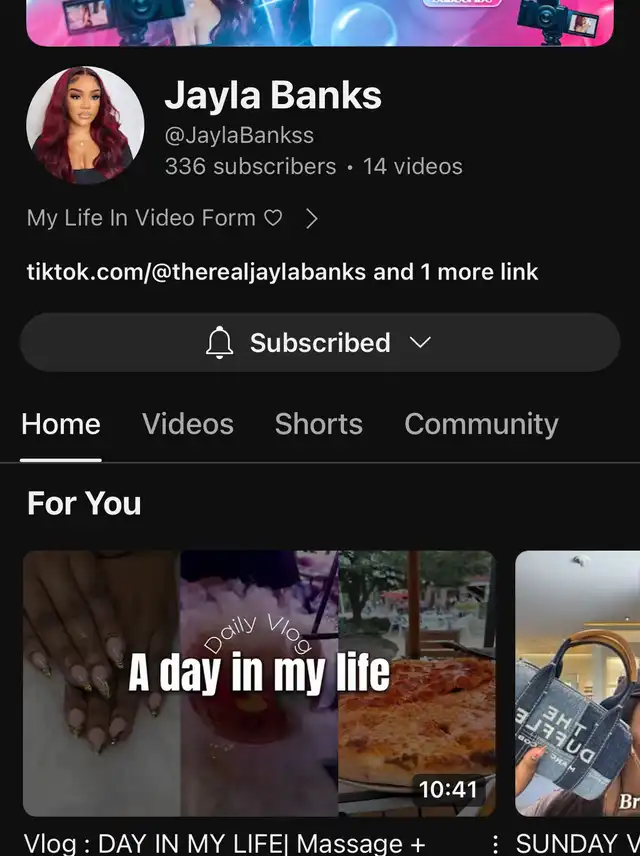Open more options for the Day In My Life video
This screenshot has width=640, height=856.
(x=496, y=844)
